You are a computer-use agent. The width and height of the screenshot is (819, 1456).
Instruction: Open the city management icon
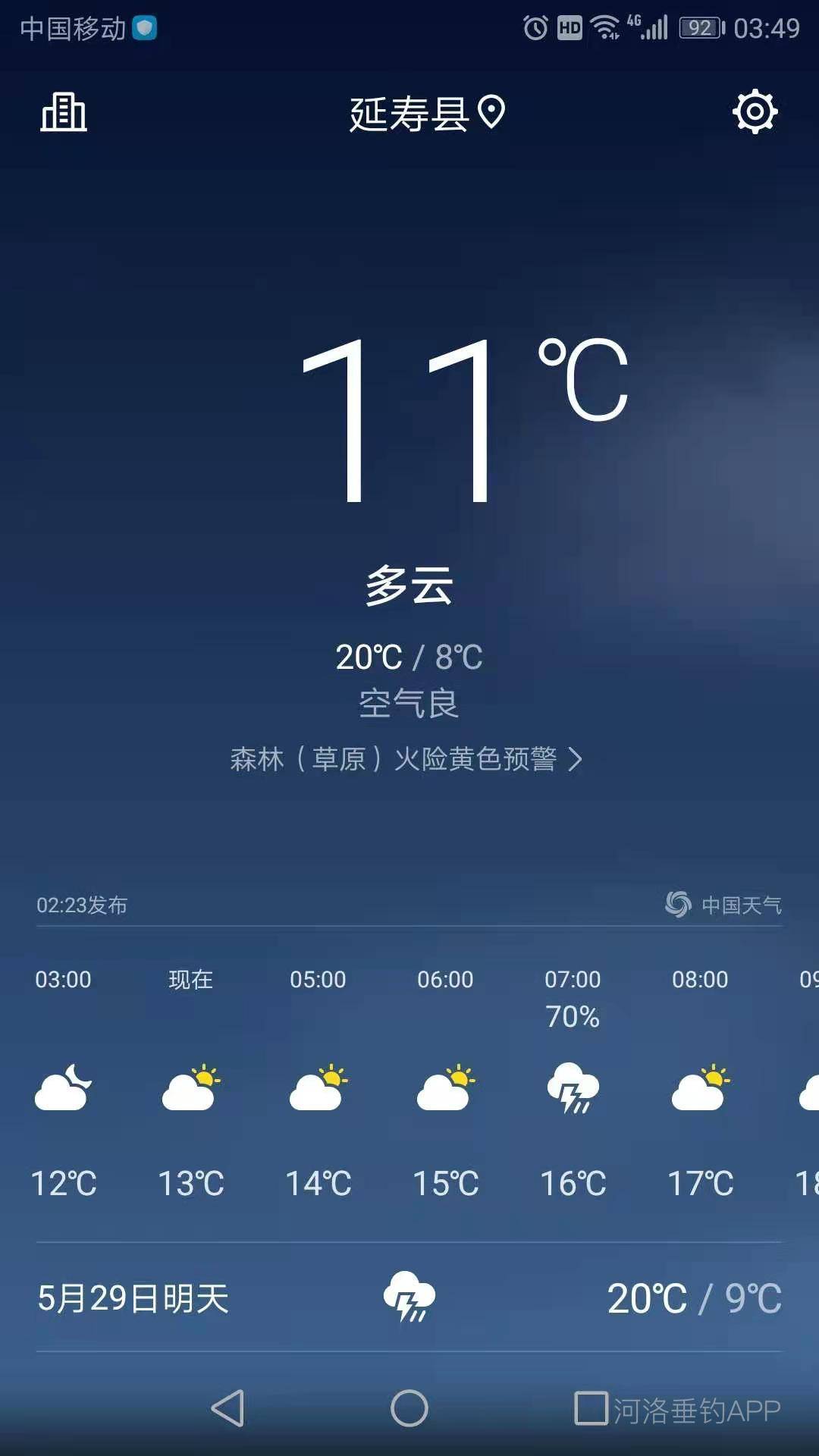coord(64,113)
